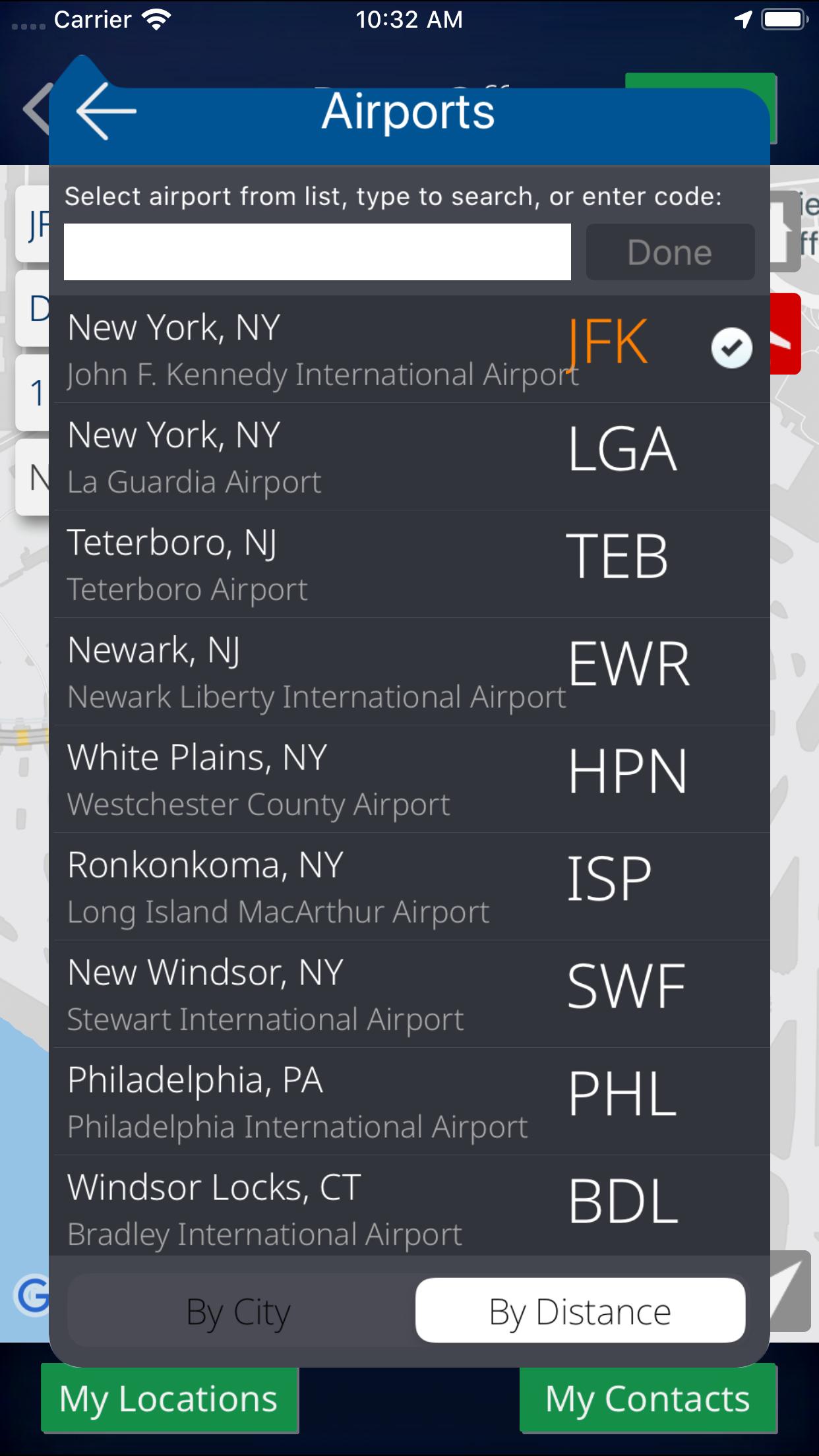
Task: Select Long Island MacArthur Airport ISP
Action: click(409, 887)
